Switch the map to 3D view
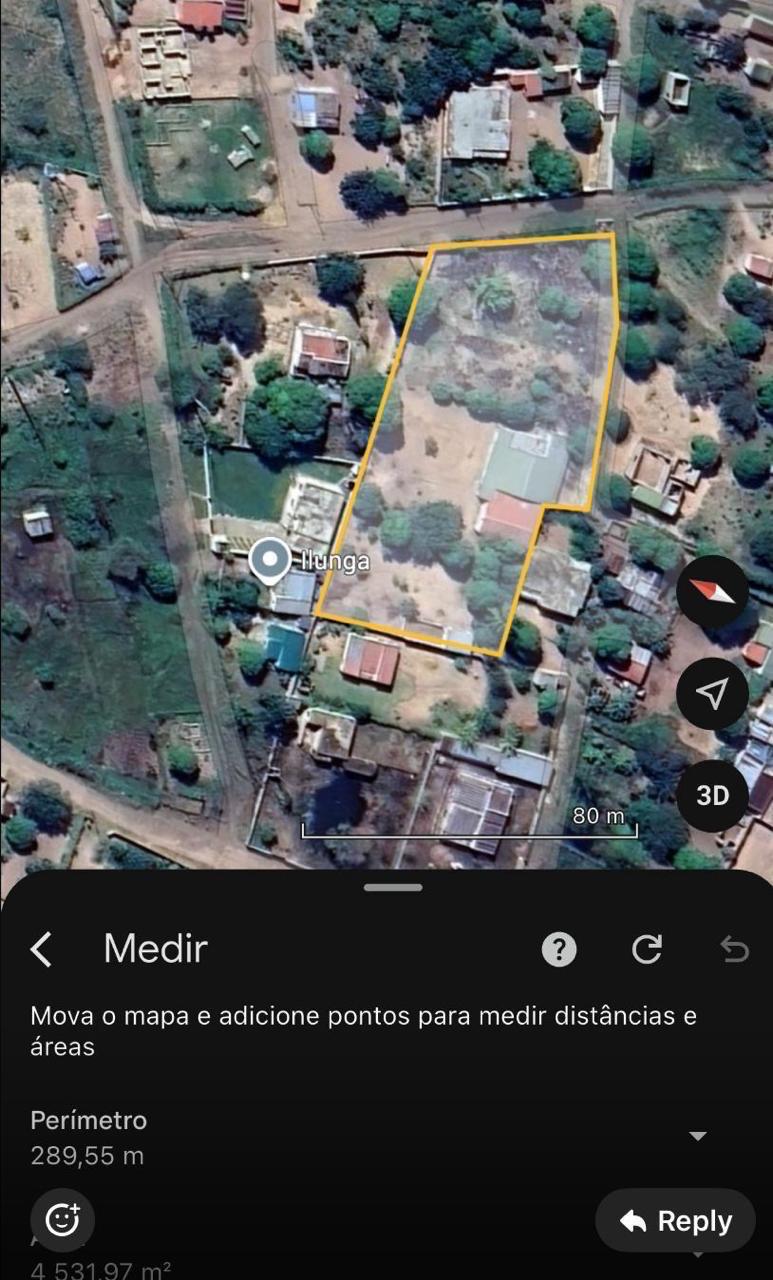Image resolution: width=773 pixels, height=1280 pixels. (x=712, y=795)
